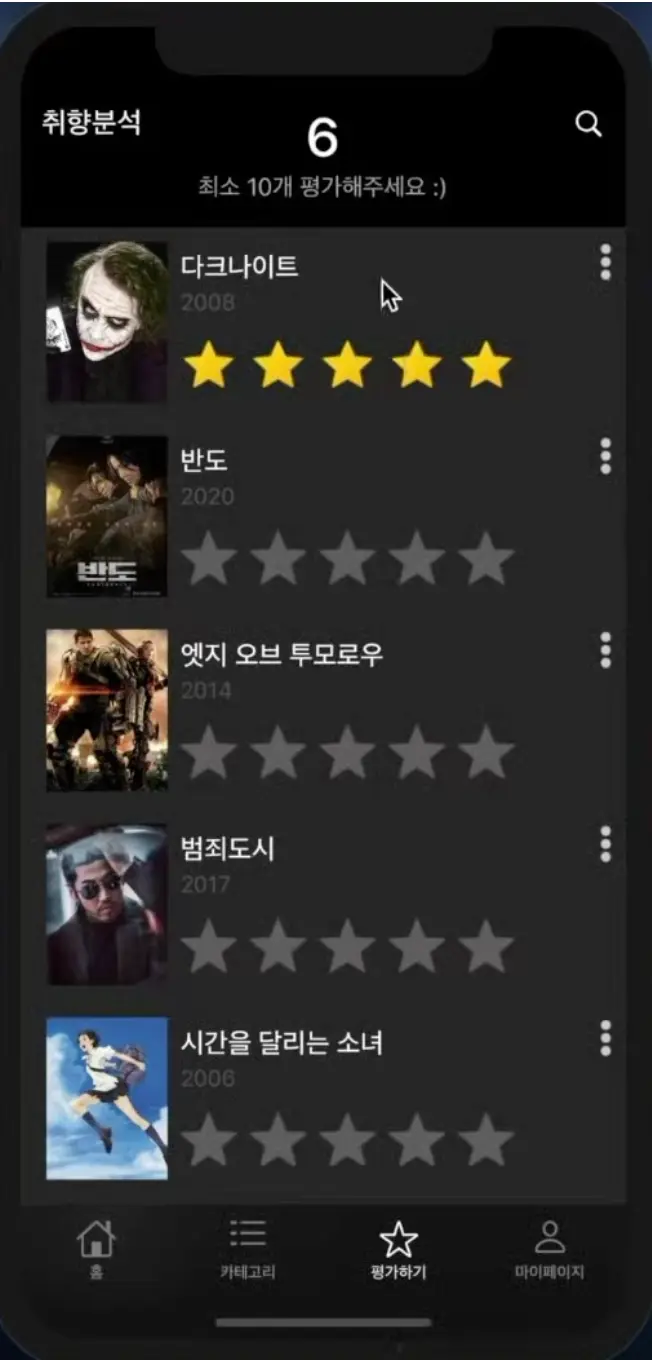Rate 범죄도시 four stars
This screenshot has width=652, height=1360.
pyautogui.click(x=418, y=947)
